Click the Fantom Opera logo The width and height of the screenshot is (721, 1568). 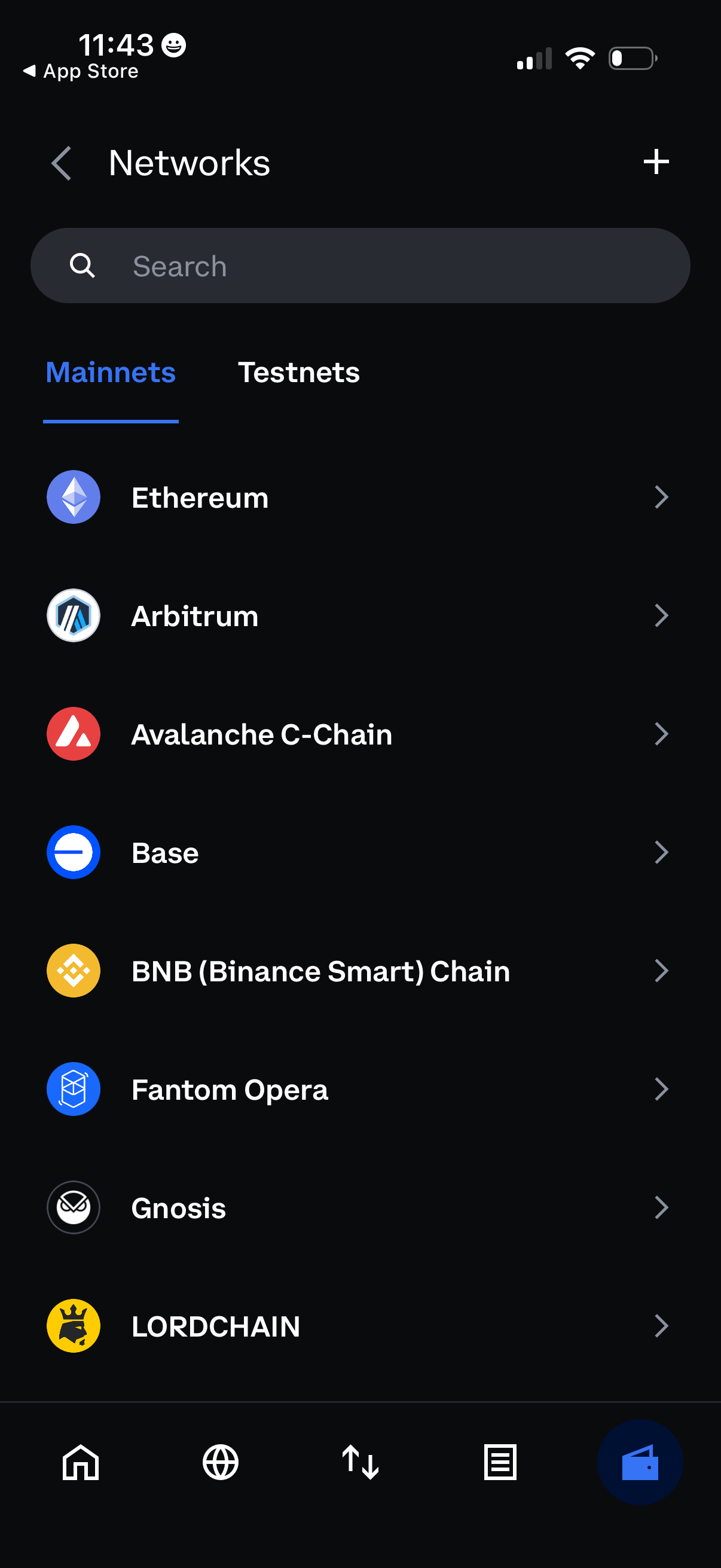point(72,1089)
